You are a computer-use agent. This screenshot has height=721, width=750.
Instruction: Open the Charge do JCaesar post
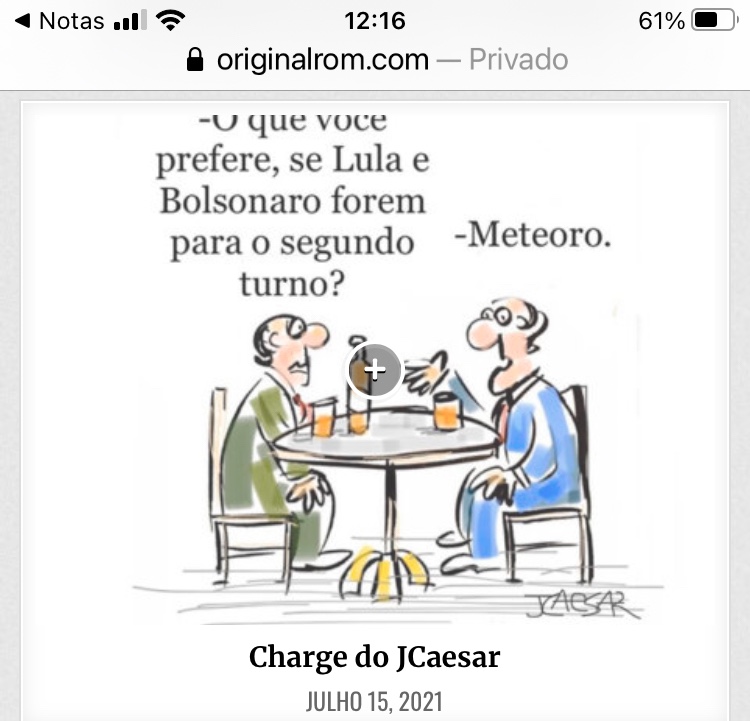[374, 657]
